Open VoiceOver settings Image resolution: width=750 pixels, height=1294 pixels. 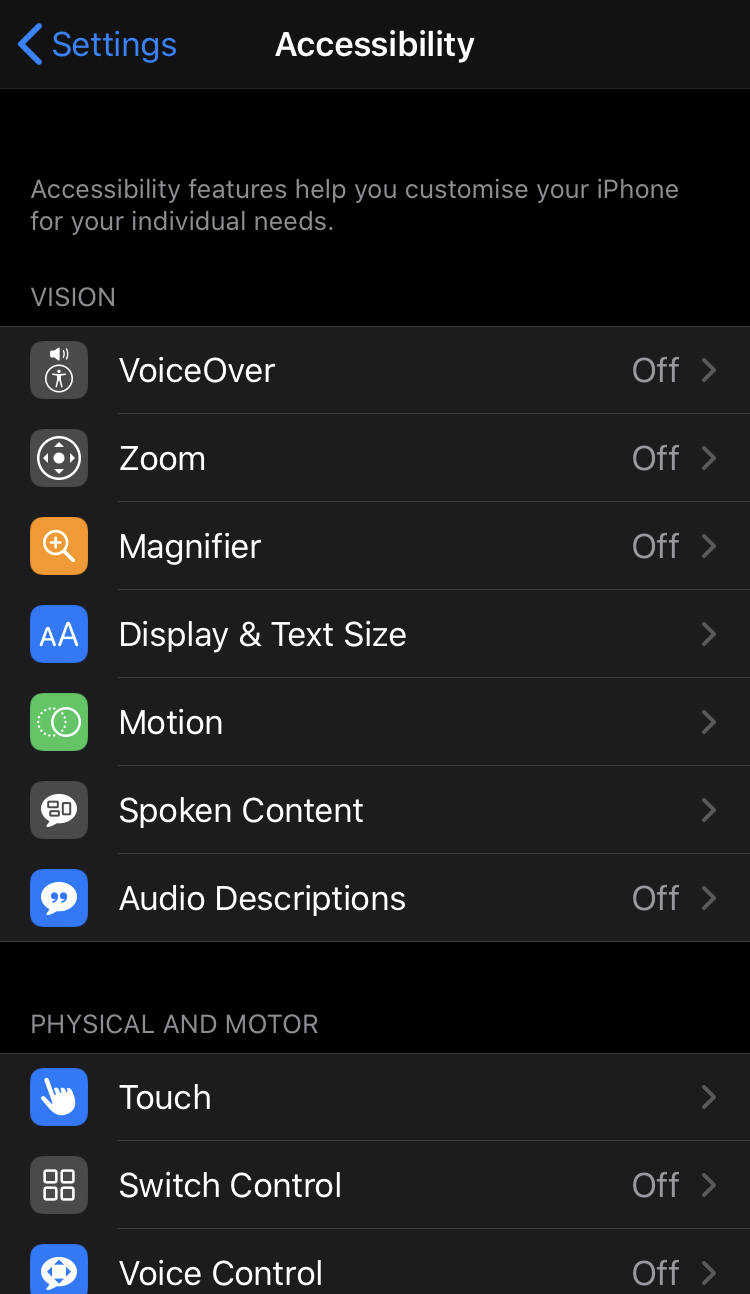(375, 371)
